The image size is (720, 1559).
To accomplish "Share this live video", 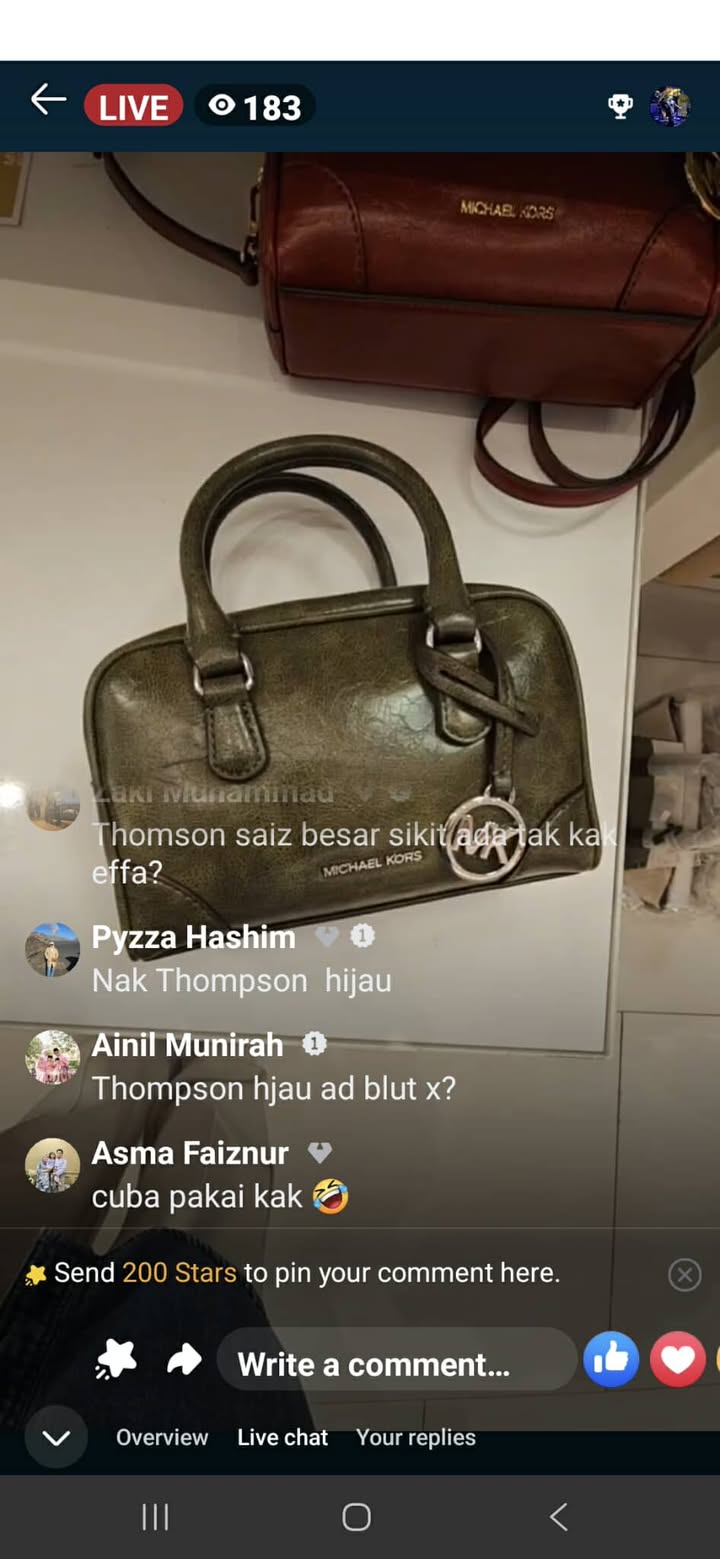I will [x=184, y=1359].
